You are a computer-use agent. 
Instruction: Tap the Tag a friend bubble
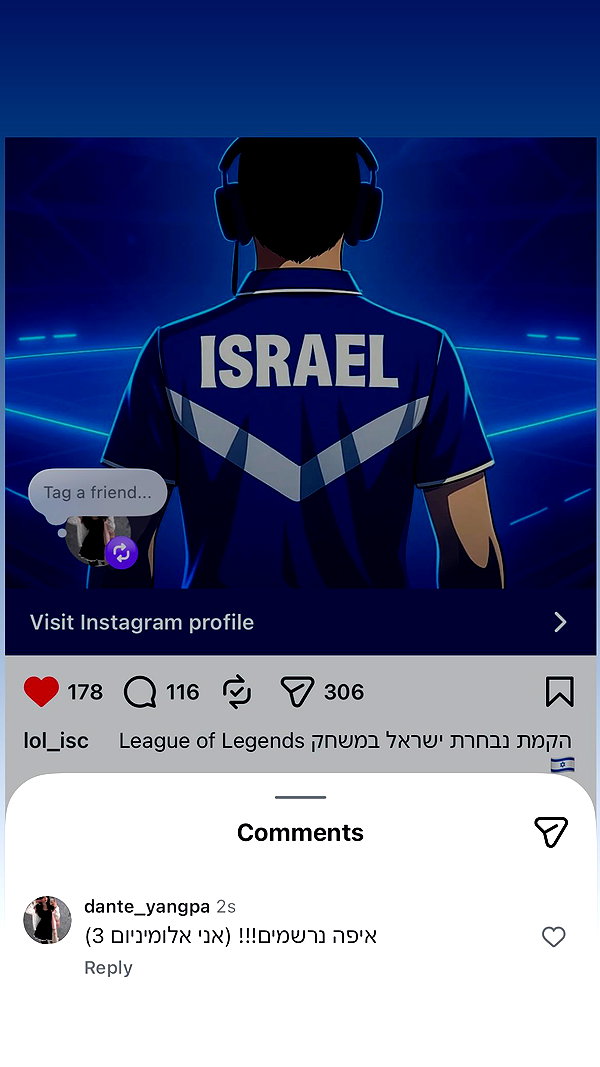point(98,492)
